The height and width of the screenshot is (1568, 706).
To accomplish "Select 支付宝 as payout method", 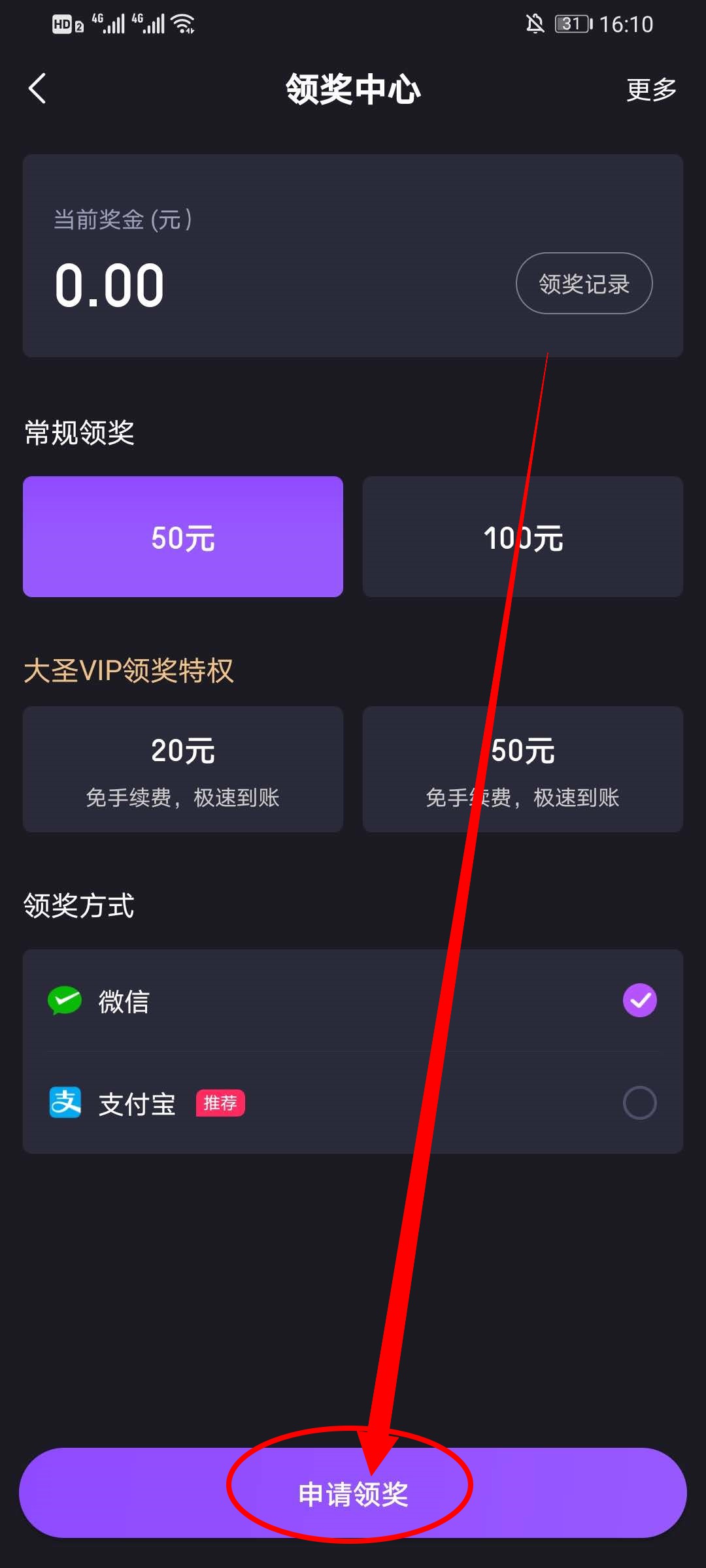I will (x=353, y=1103).
